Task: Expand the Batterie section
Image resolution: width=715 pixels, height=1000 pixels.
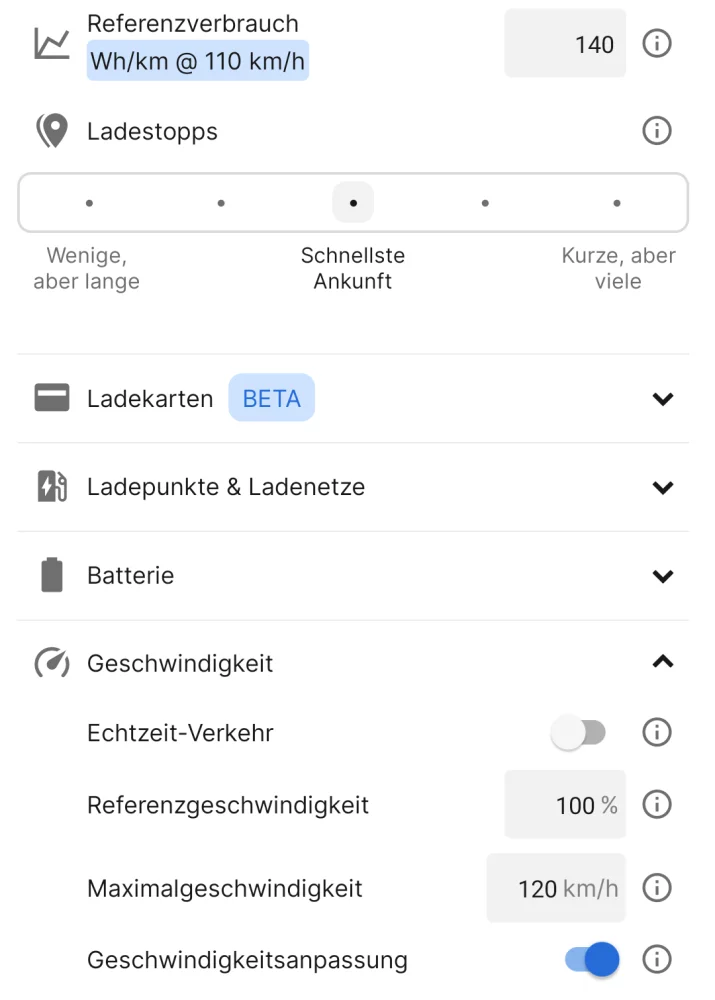Action: coord(662,576)
